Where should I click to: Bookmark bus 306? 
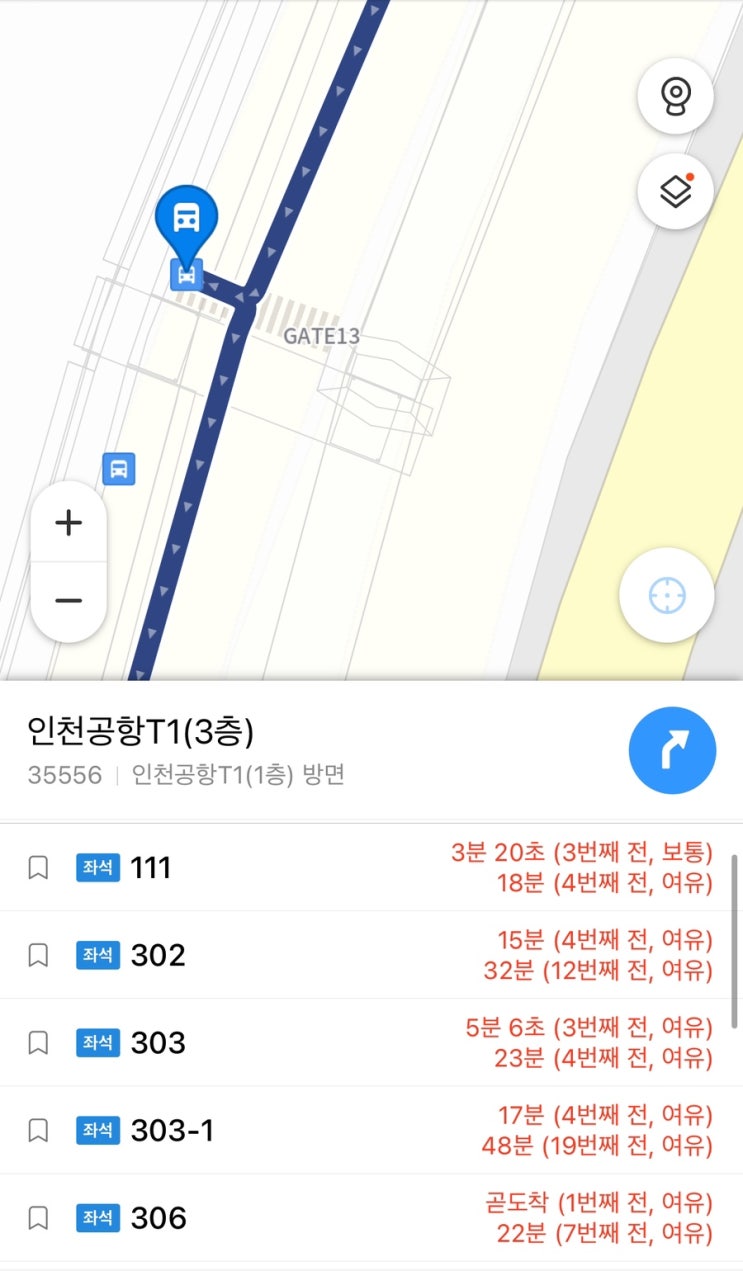click(x=38, y=1218)
